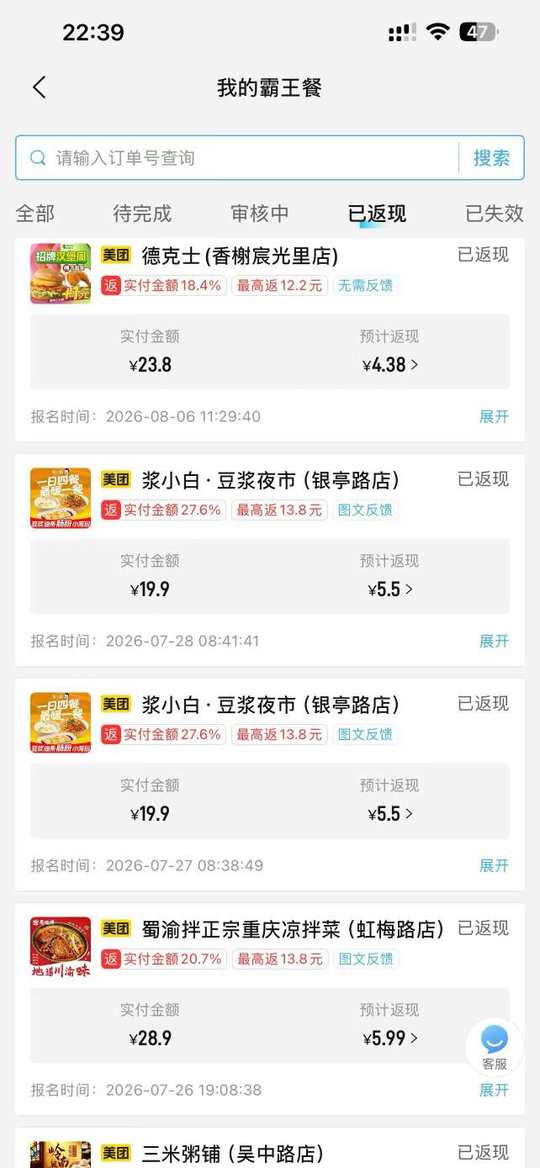This screenshot has height=1168, width=540.
Task: Switch to the 已失效 tab
Action: pyautogui.click(x=495, y=214)
